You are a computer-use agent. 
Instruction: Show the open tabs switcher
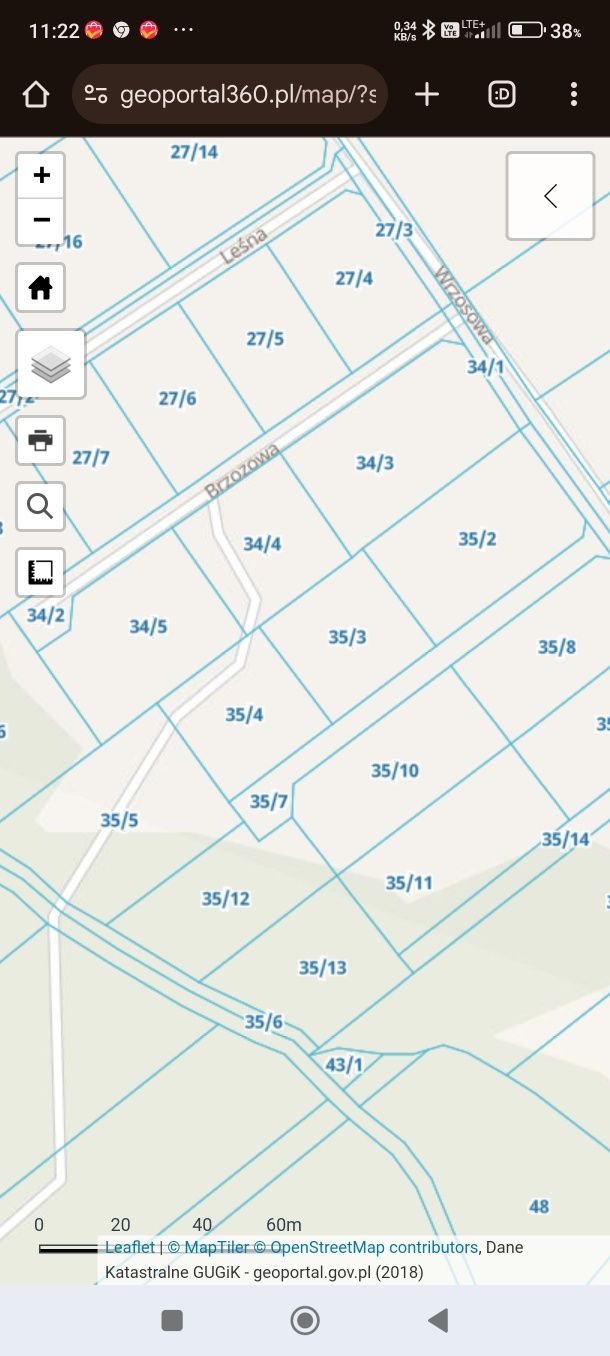point(501,95)
